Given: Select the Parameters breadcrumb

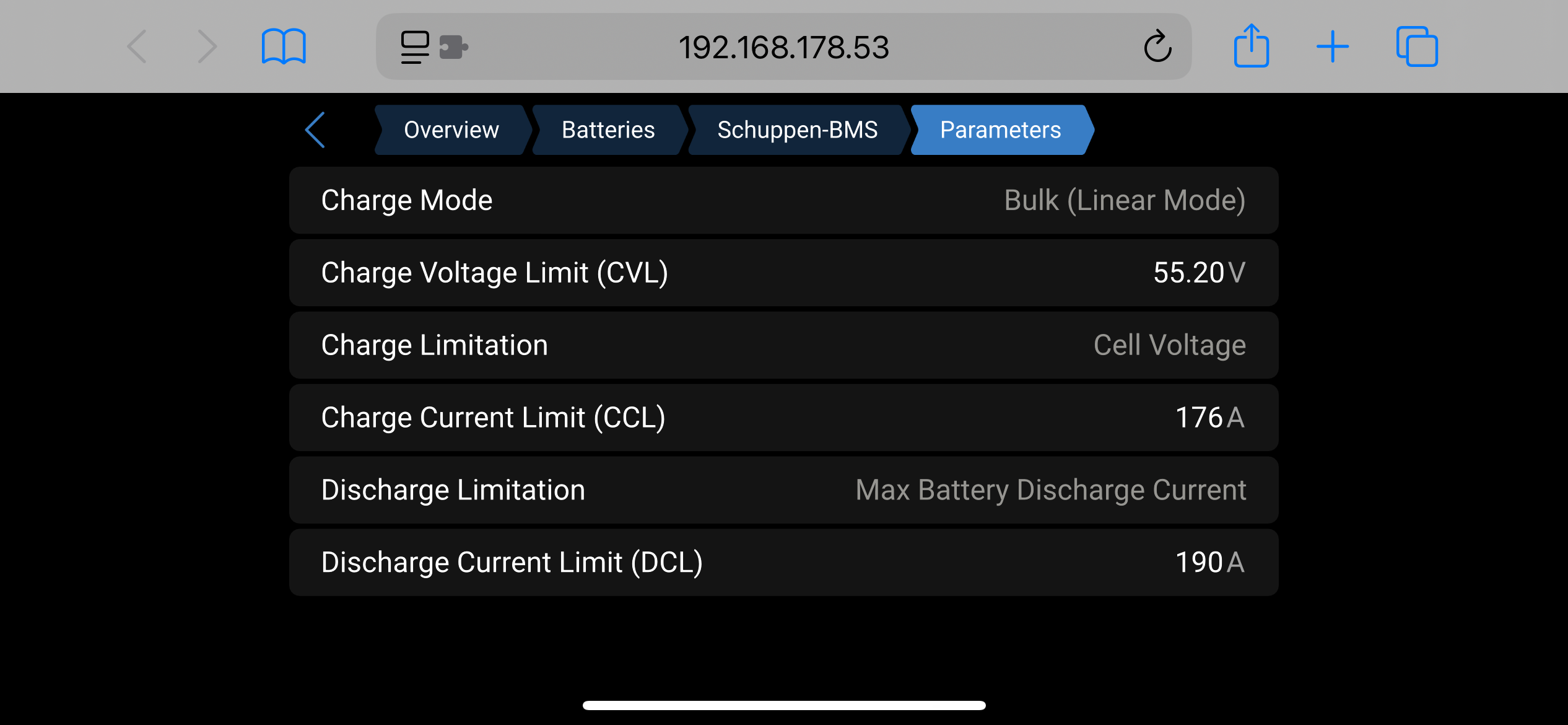Looking at the screenshot, I should (1000, 130).
